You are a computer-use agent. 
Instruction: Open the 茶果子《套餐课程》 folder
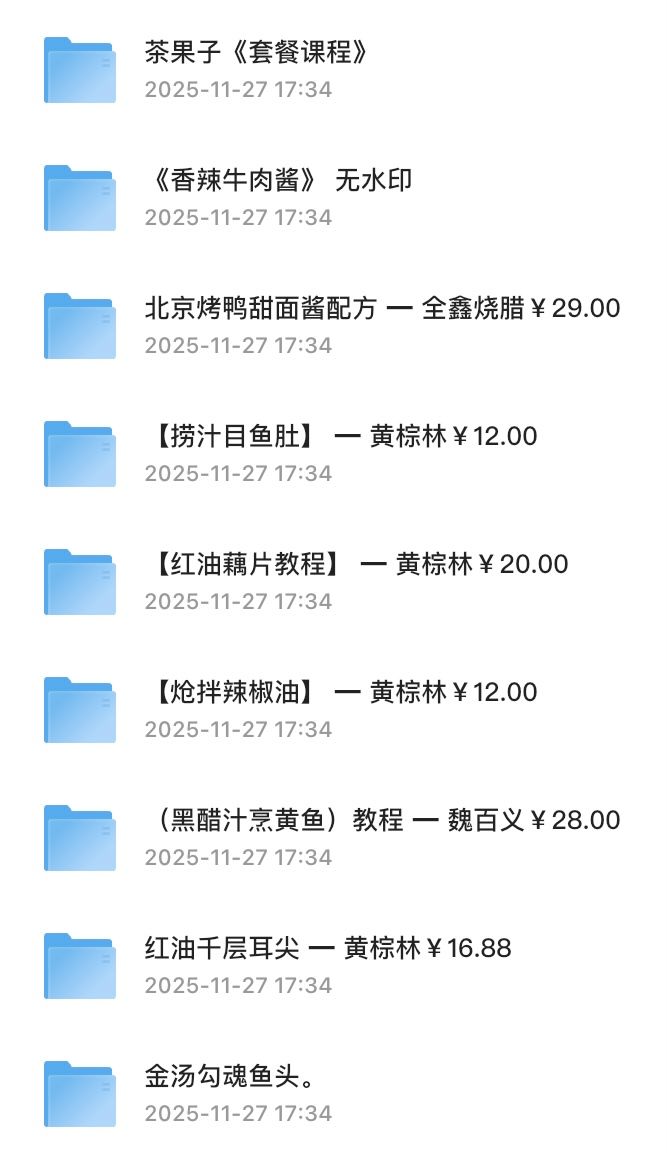point(256,53)
